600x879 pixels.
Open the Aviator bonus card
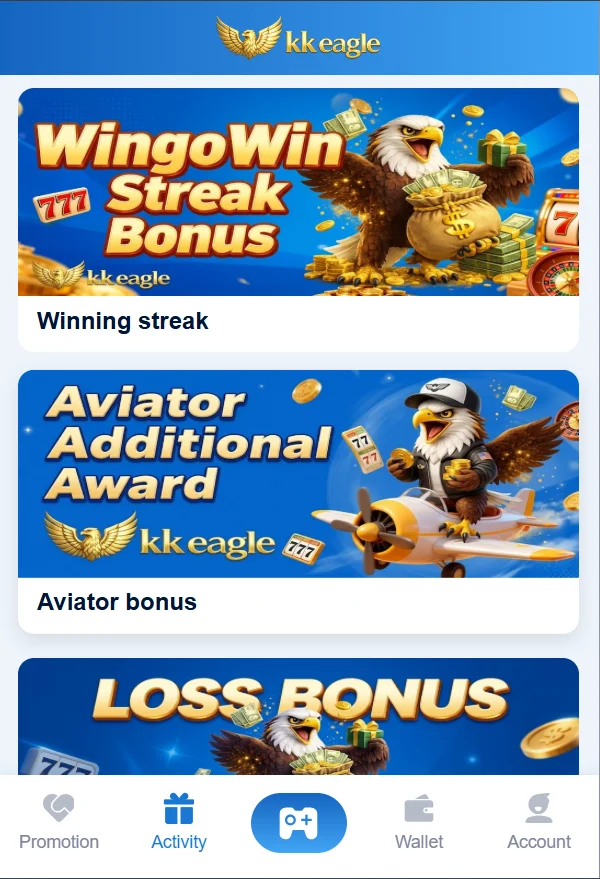coord(298,500)
